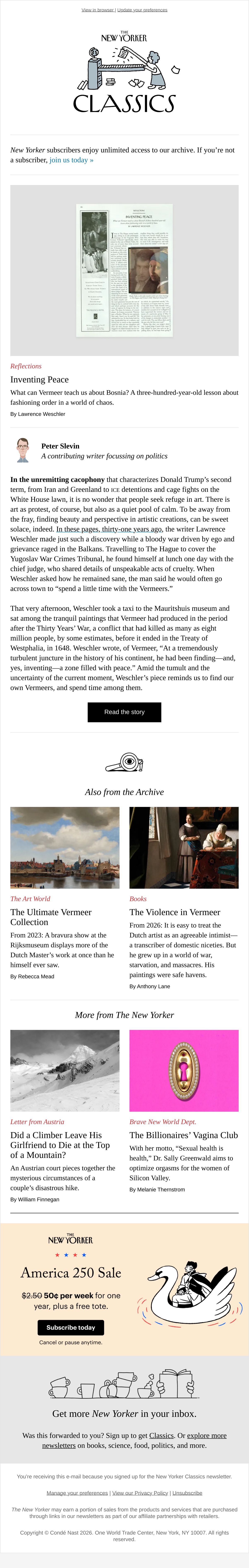
Task: Open The Ultimate Vermeer Collection article
Action: pos(51,917)
